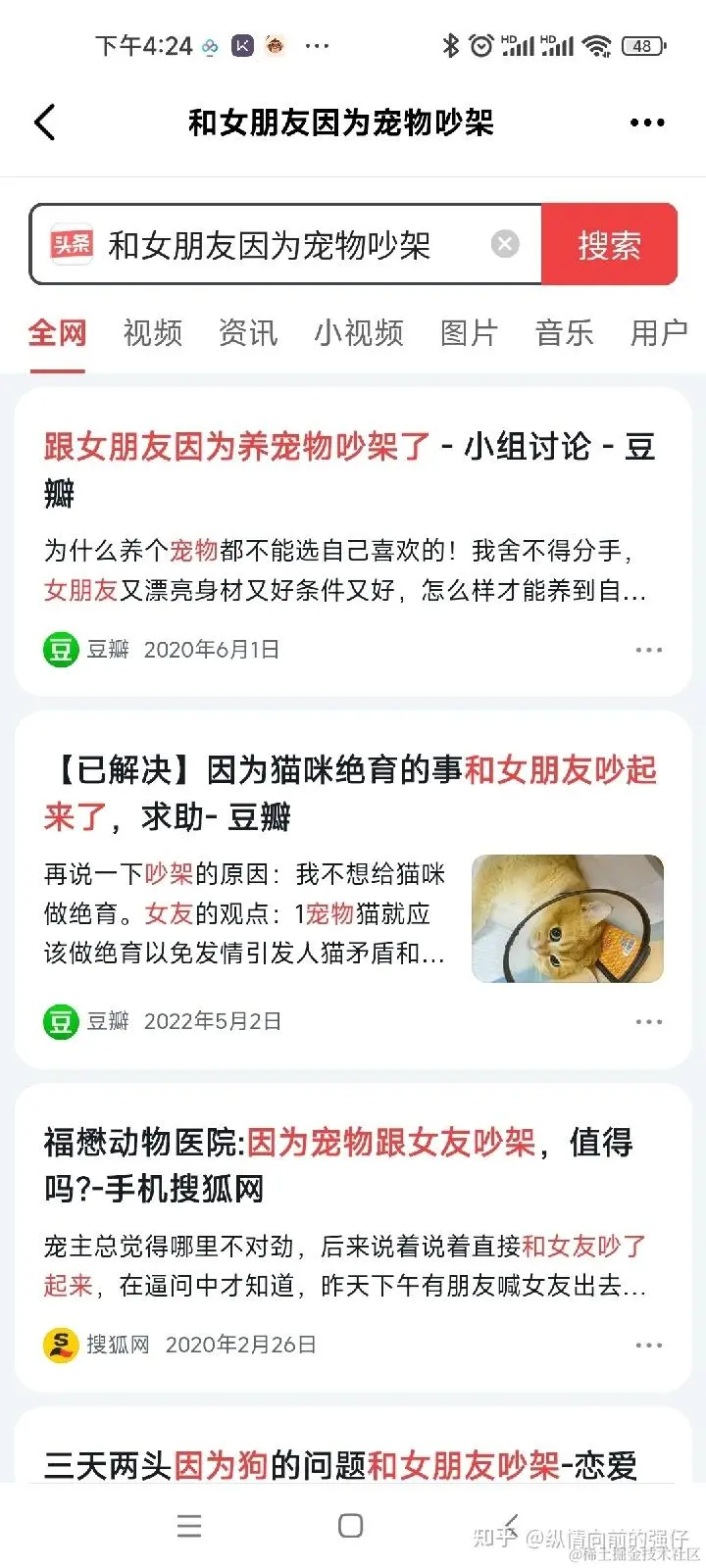The height and width of the screenshot is (1568, 706).
Task: Open result 三天两头因为狗的问题和女朋友吵架
Action: click(x=340, y=1465)
